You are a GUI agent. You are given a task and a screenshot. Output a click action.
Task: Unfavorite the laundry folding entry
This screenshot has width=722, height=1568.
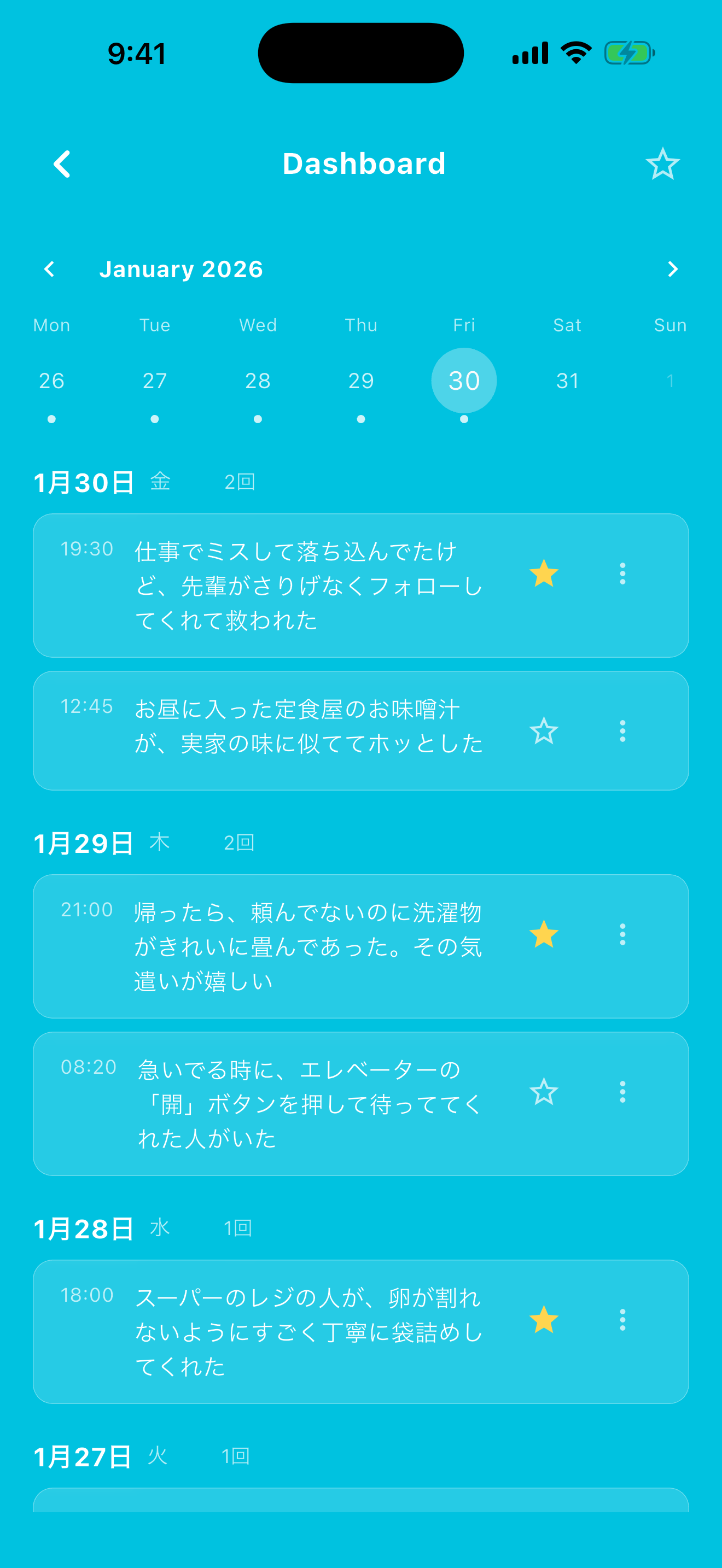[x=544, y=934]
